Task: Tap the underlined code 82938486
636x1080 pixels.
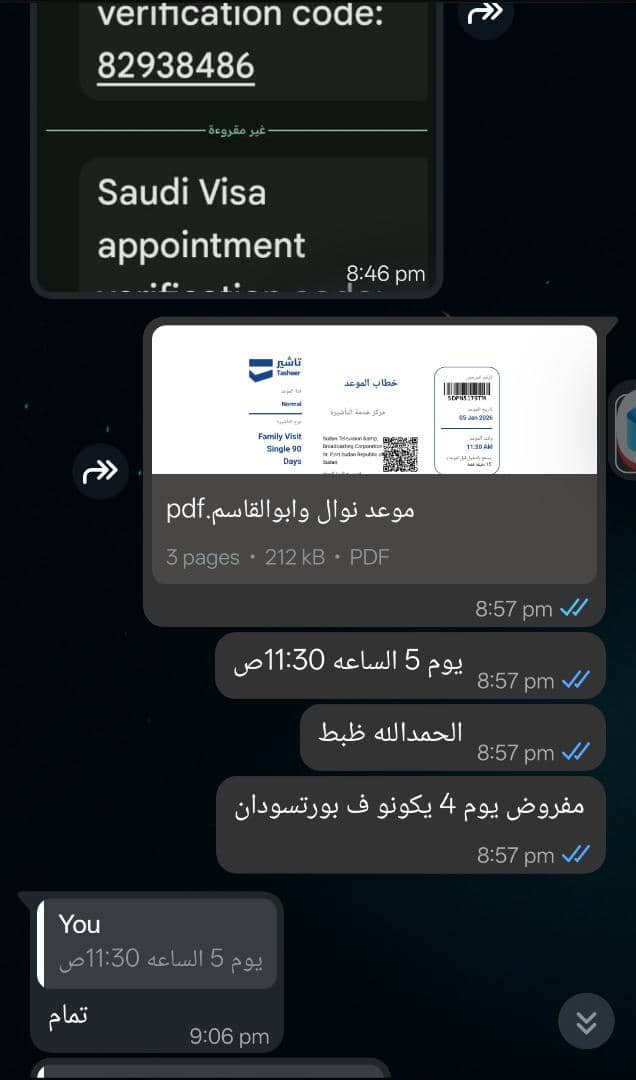Action: (x=176, y=66)
